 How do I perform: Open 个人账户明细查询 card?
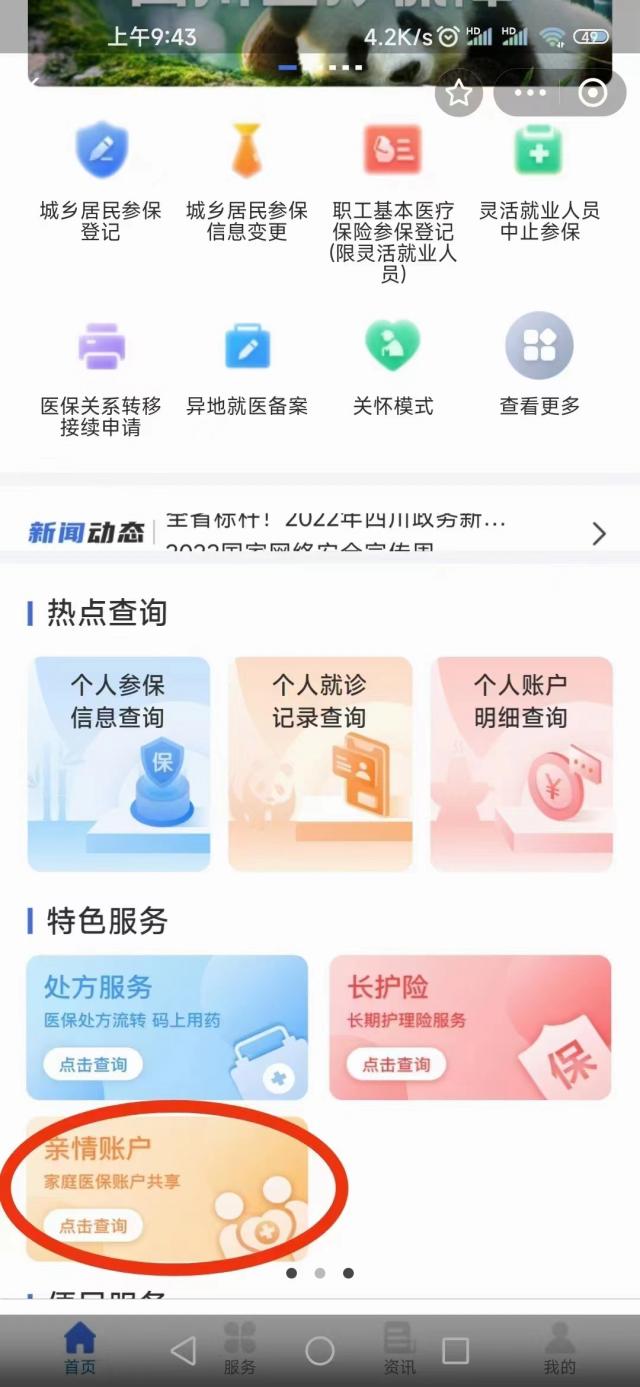(521, 763)
